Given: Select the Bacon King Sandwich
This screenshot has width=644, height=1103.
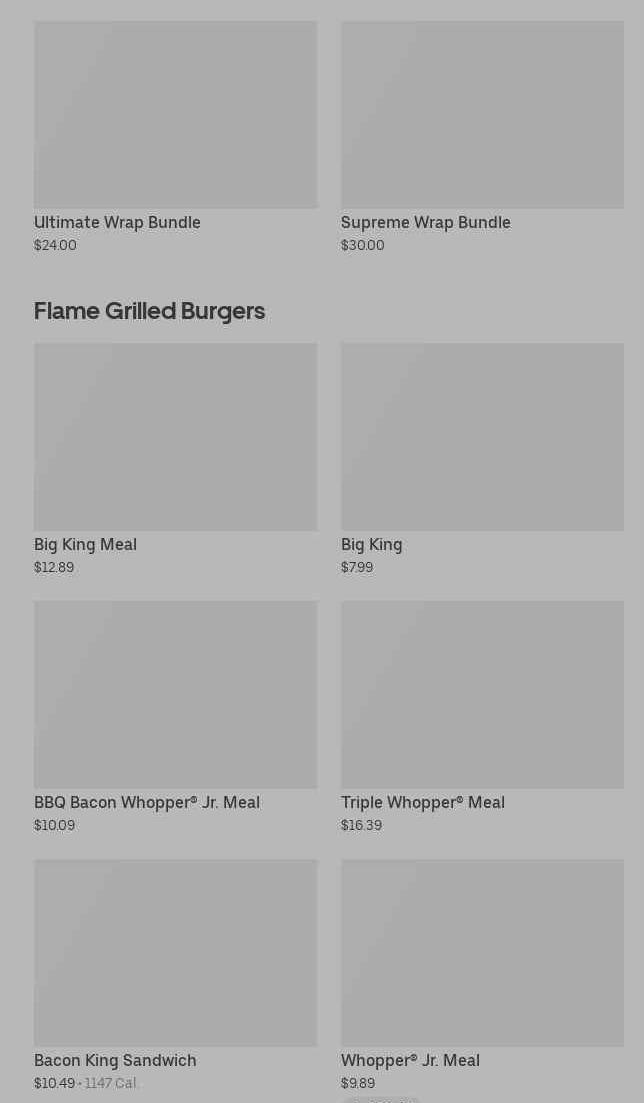Looking at the screenshot, I should pos(175,976).
